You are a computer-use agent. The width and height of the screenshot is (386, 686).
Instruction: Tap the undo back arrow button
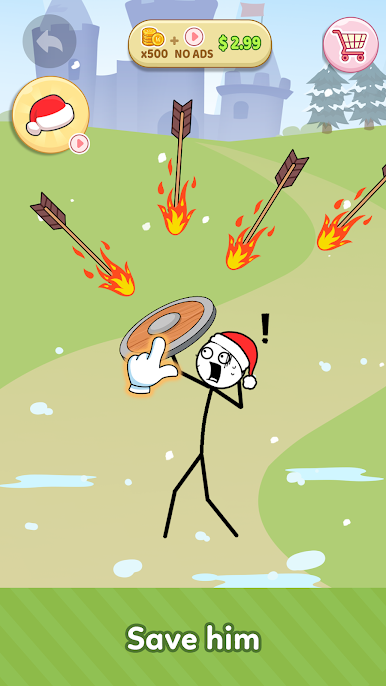point(49,41)
